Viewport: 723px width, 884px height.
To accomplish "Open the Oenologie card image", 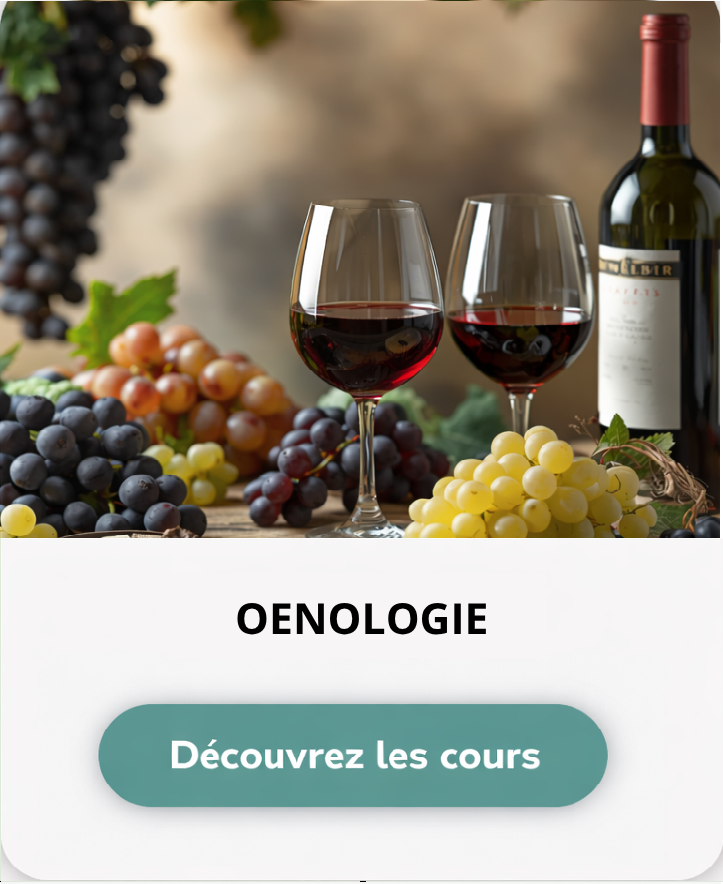I will tap(361, 270).
